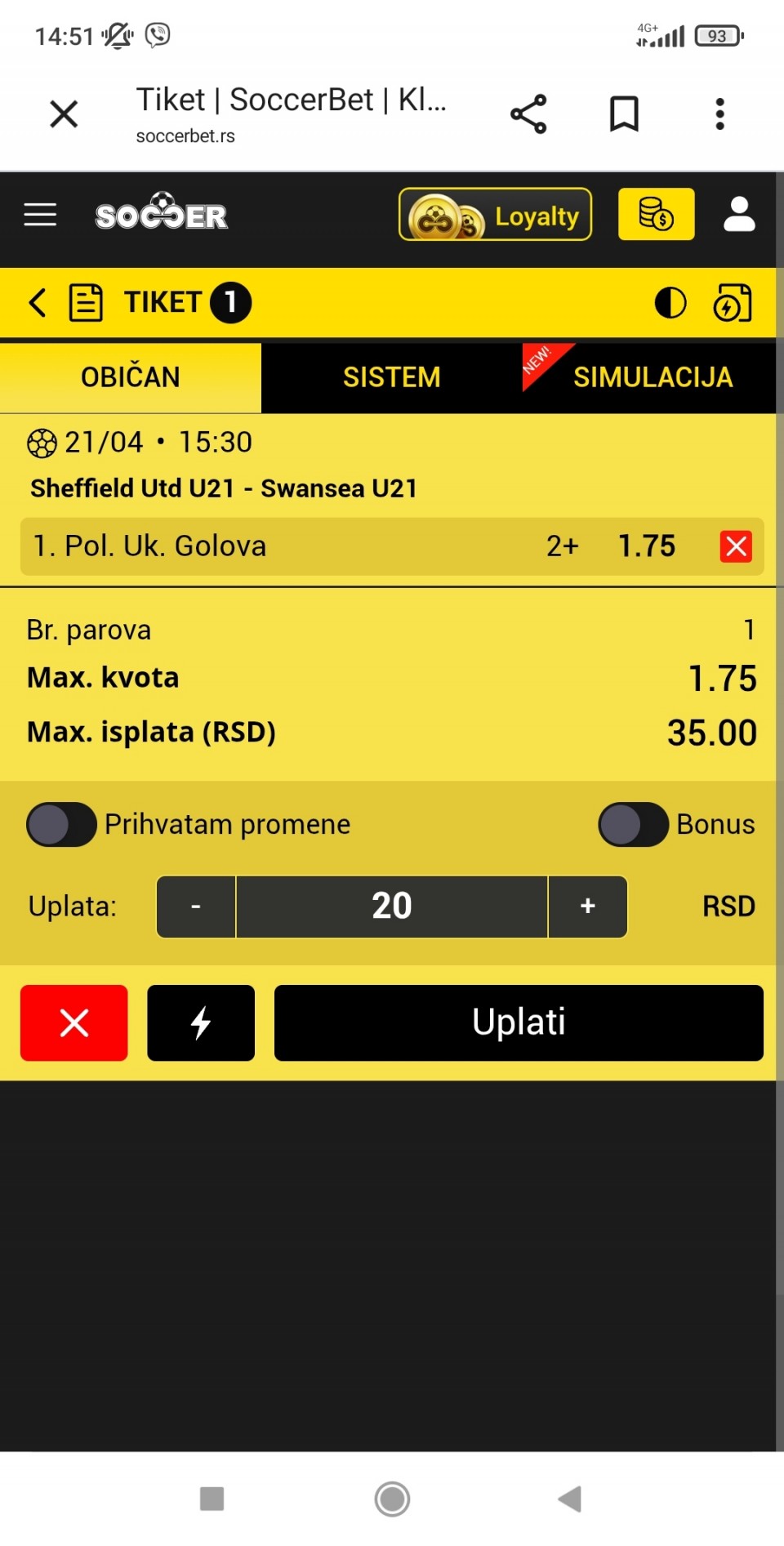
Task: Switch to the SISTEM tab
Action: [392, 377]
